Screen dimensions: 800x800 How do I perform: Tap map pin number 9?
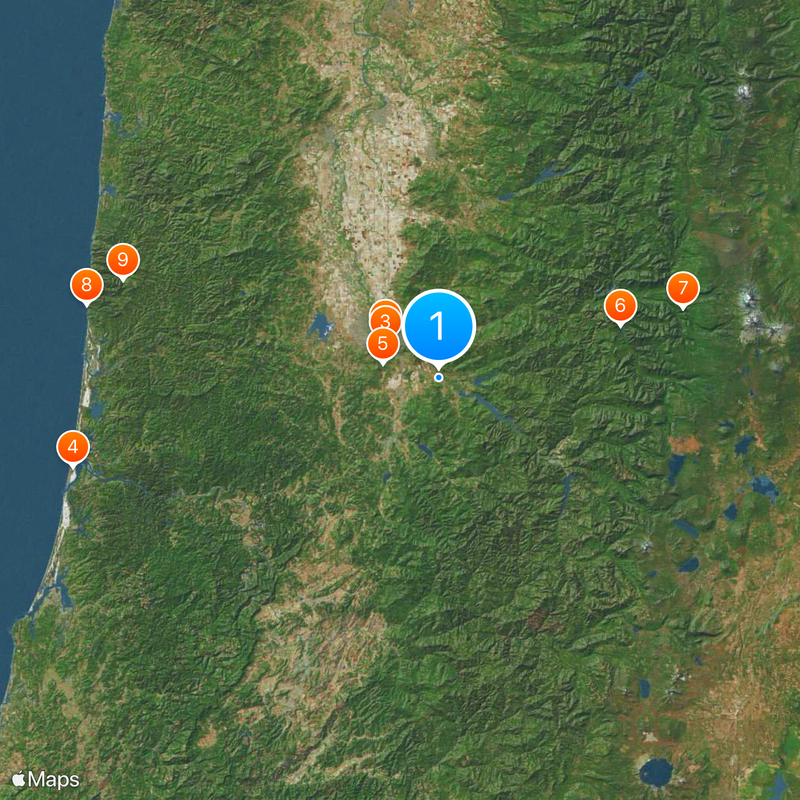(122, 260)
